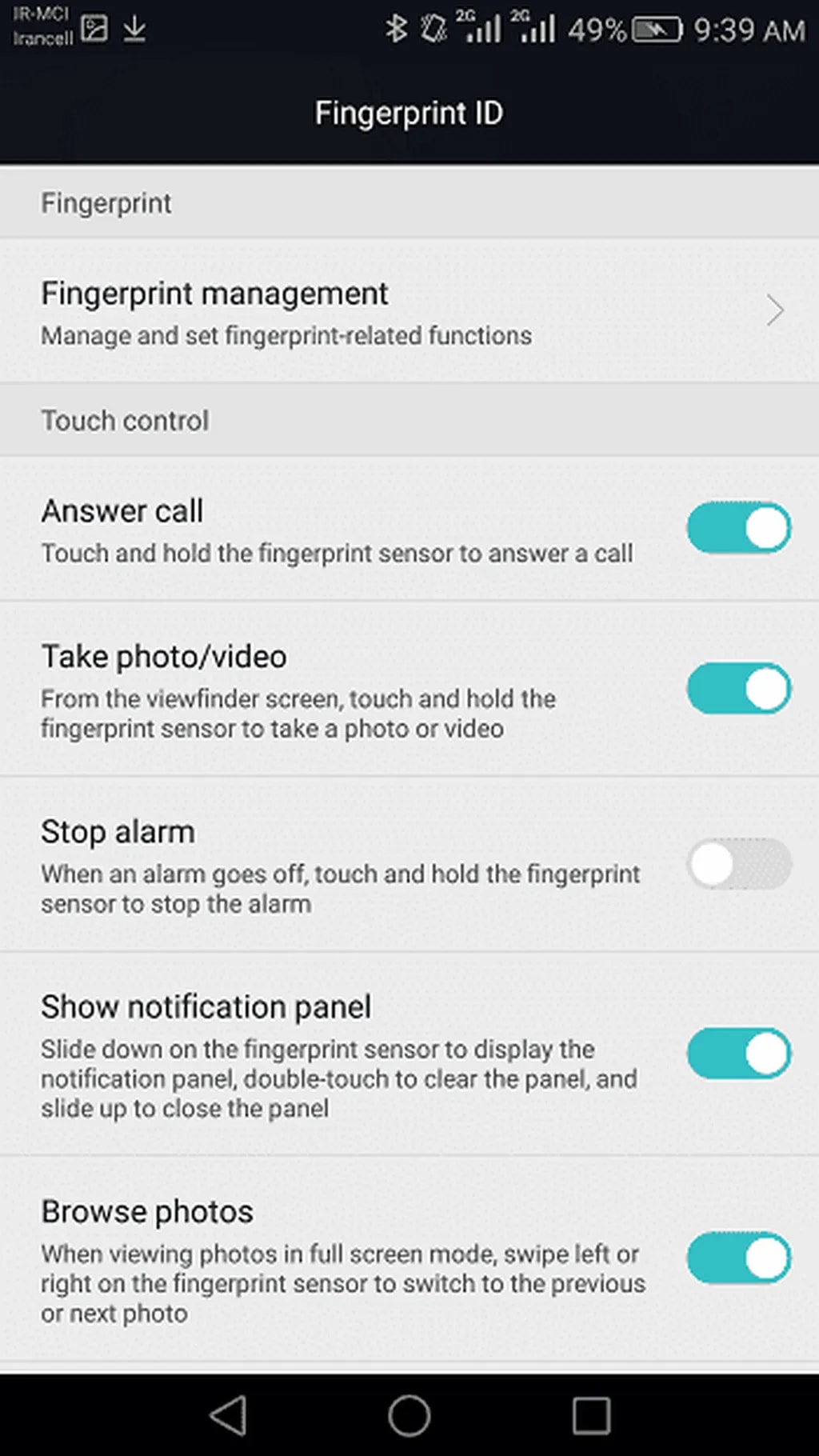Screen dimensions: 819x1456
Task: Disable the Answer call toggle
Action: tap(738, 528)
